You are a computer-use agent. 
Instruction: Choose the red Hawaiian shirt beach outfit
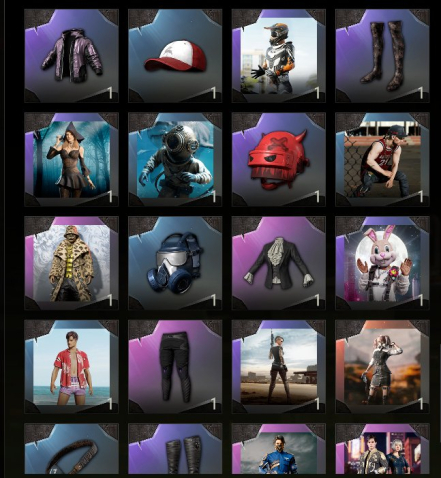click(x=71, y=367)
